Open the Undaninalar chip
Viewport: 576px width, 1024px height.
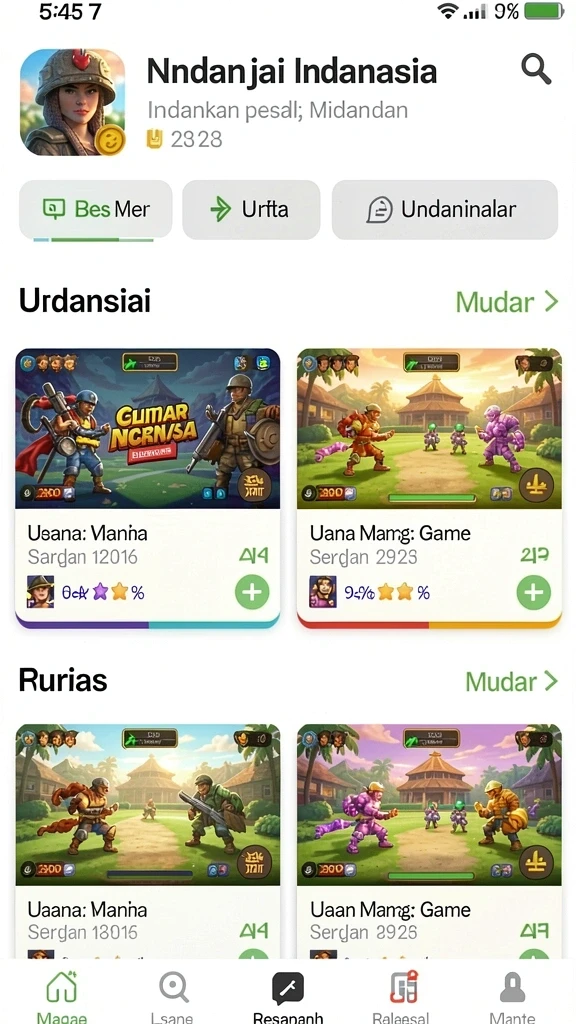tap(445, 210)
